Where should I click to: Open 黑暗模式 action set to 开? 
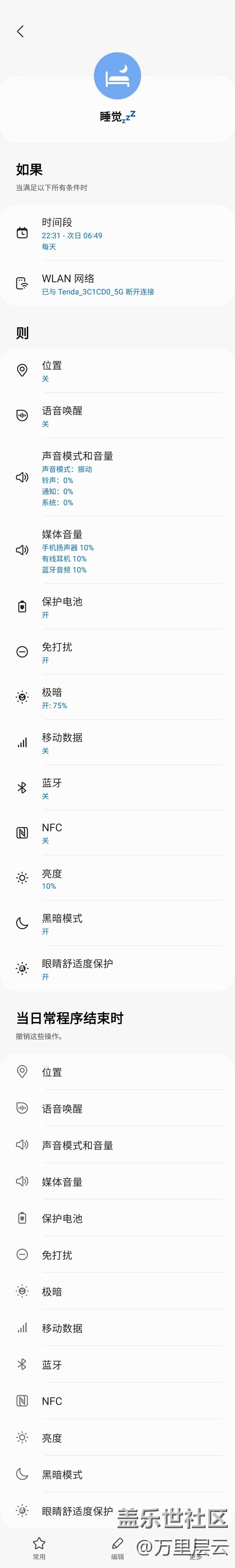point(117,924)
